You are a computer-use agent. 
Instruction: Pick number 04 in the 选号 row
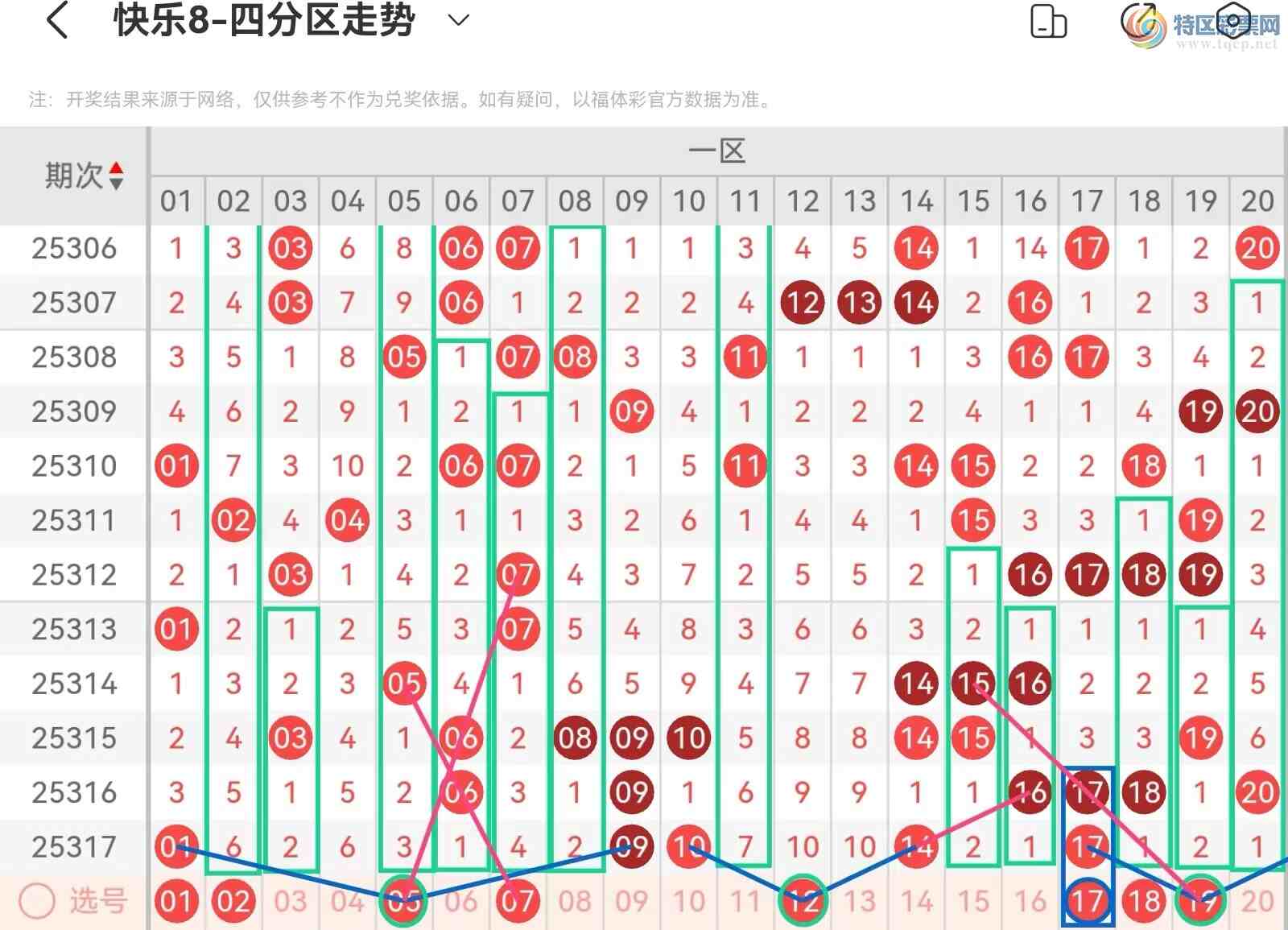coord(347,901)
